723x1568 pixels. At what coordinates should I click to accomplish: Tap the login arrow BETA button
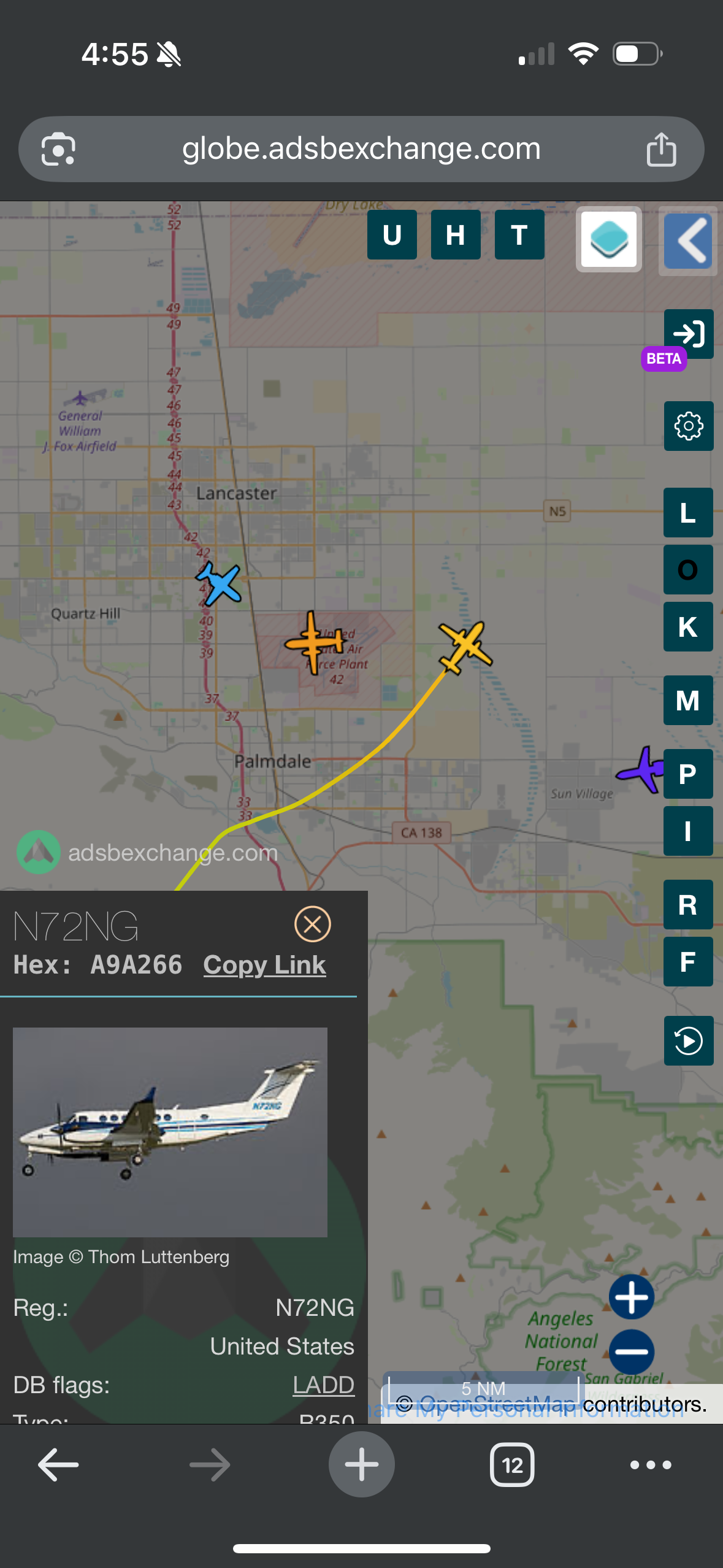pyautogui.click(x=688, y=334)
